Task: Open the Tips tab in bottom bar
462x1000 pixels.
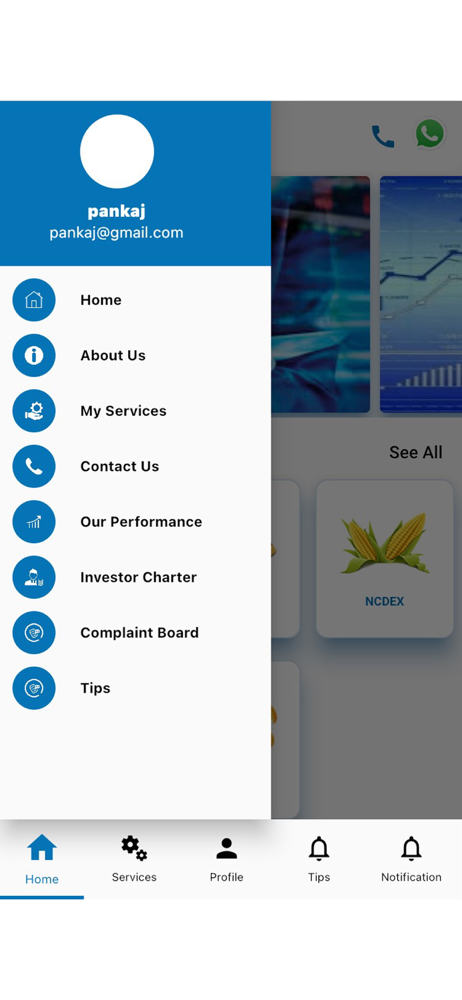Action: click(x=319, y=859)
